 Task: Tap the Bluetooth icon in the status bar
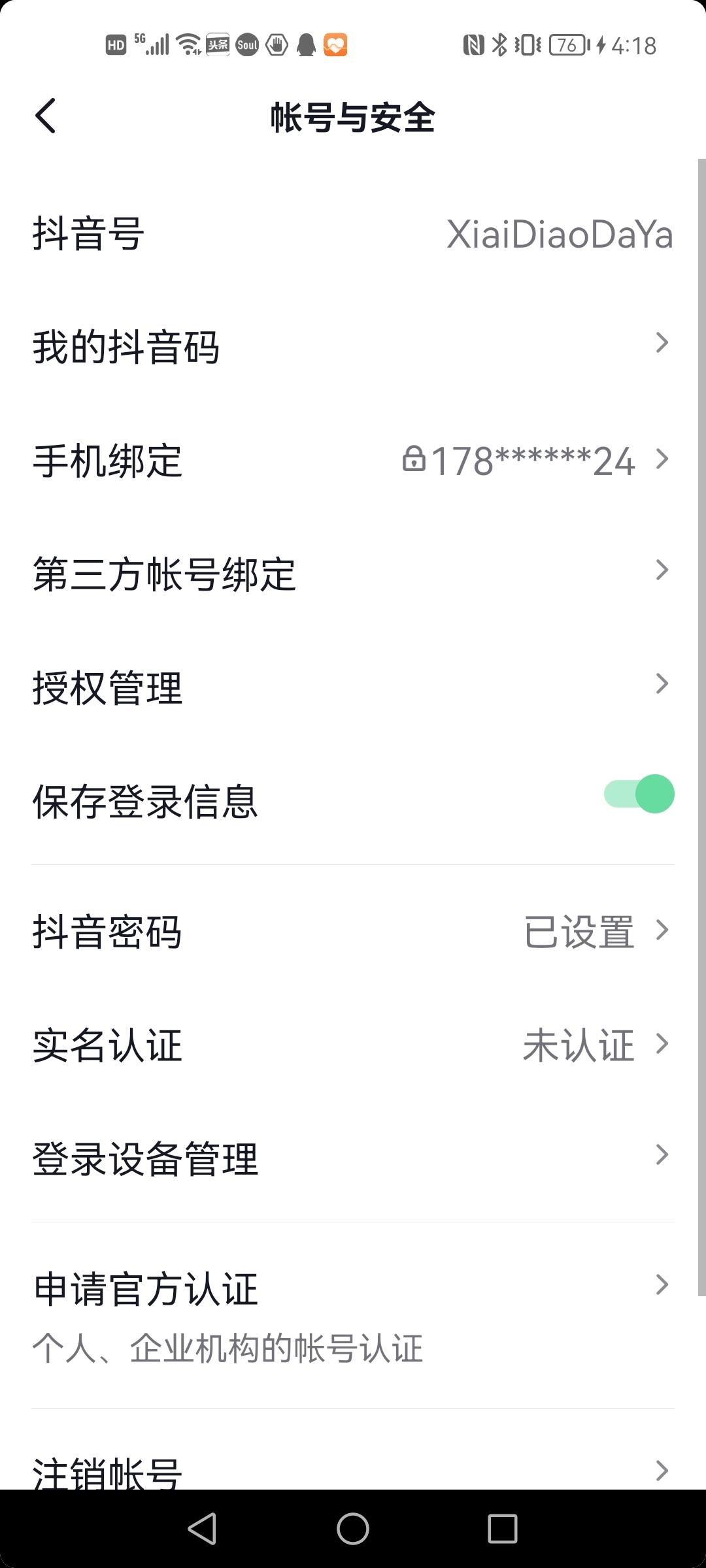pos(499,44)
